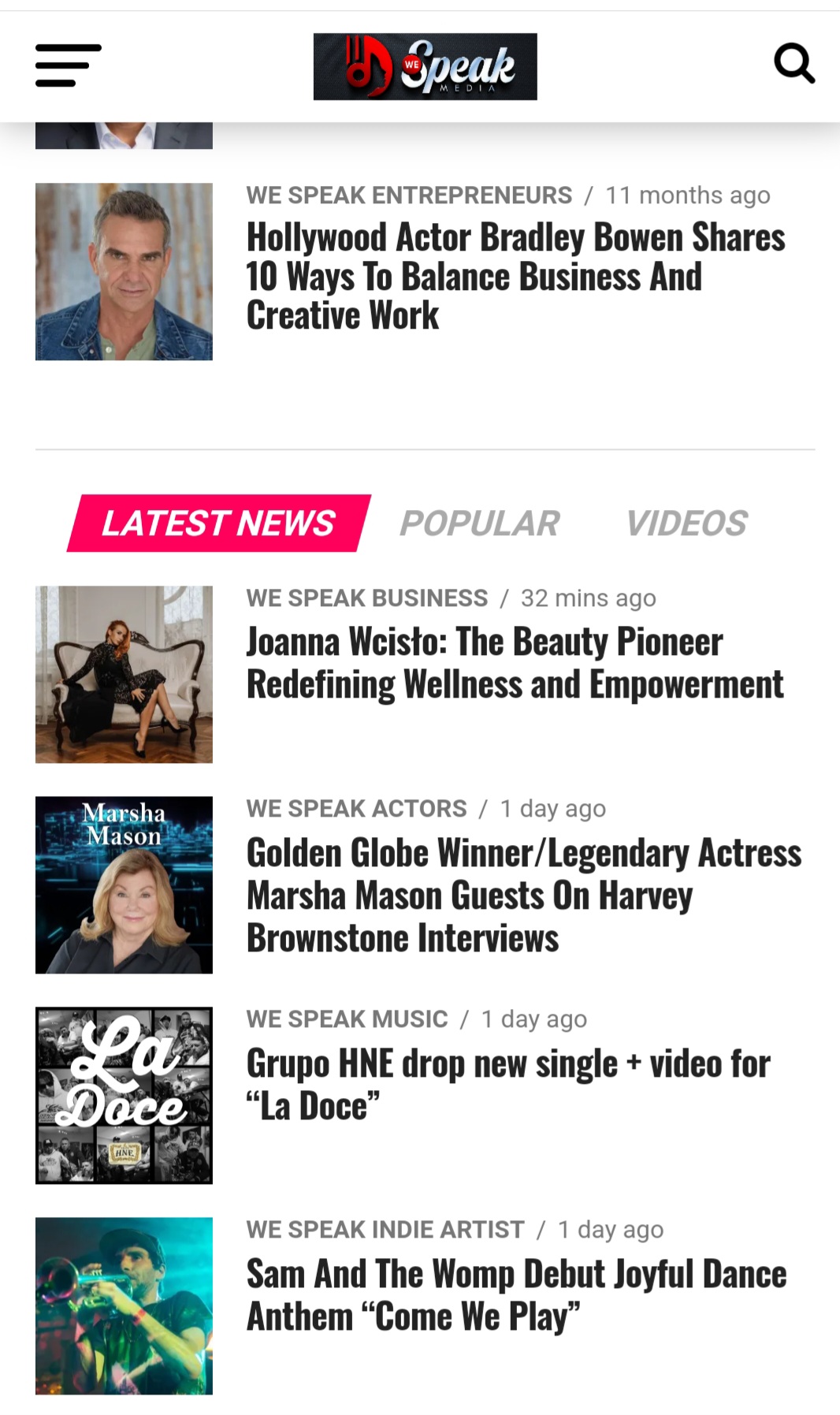This screenshot has width=840, height=1415.
Task: Read the Joanna Wcisło beauty pioneer article
Action: pyautogui.click(x=515, y=663)
